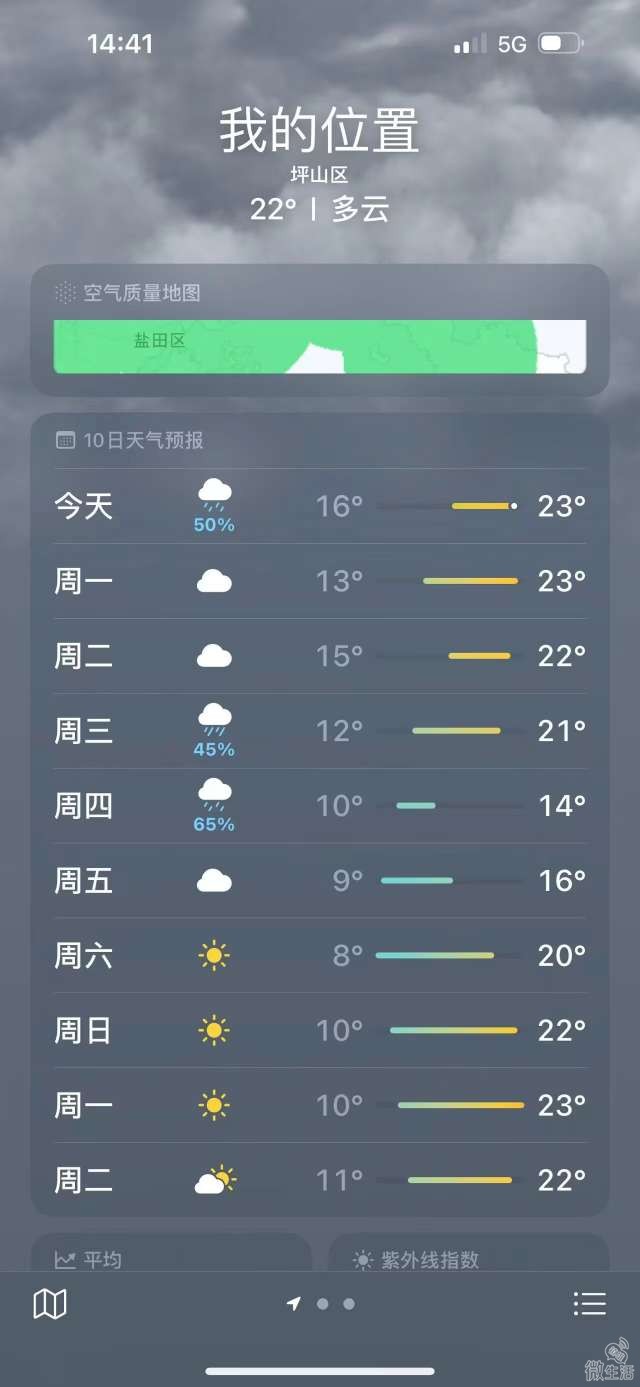Viewport: 640px width, 1387px height.
Task: Open the 平均 temperature card
Action: click(170, 1258)
